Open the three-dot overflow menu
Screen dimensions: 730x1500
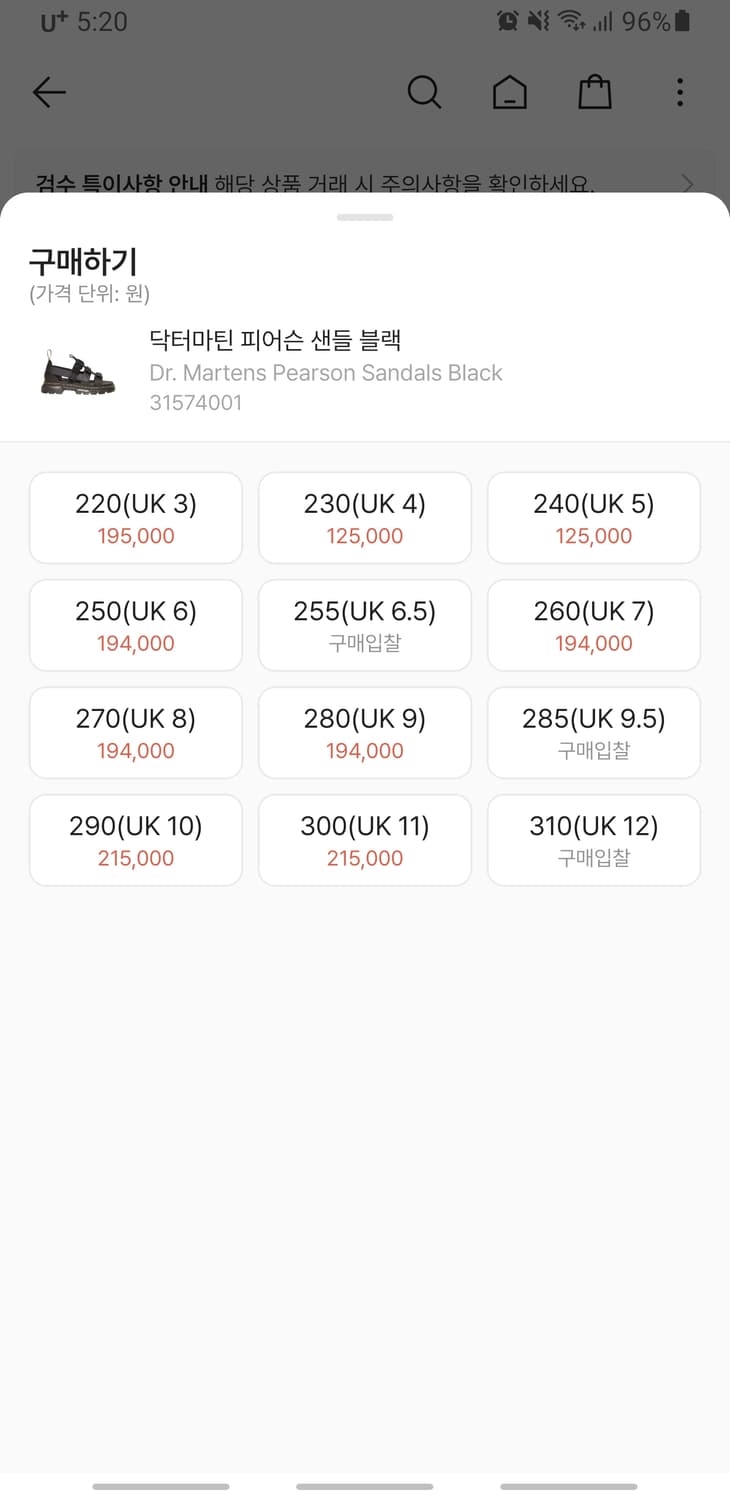[680, 92]
